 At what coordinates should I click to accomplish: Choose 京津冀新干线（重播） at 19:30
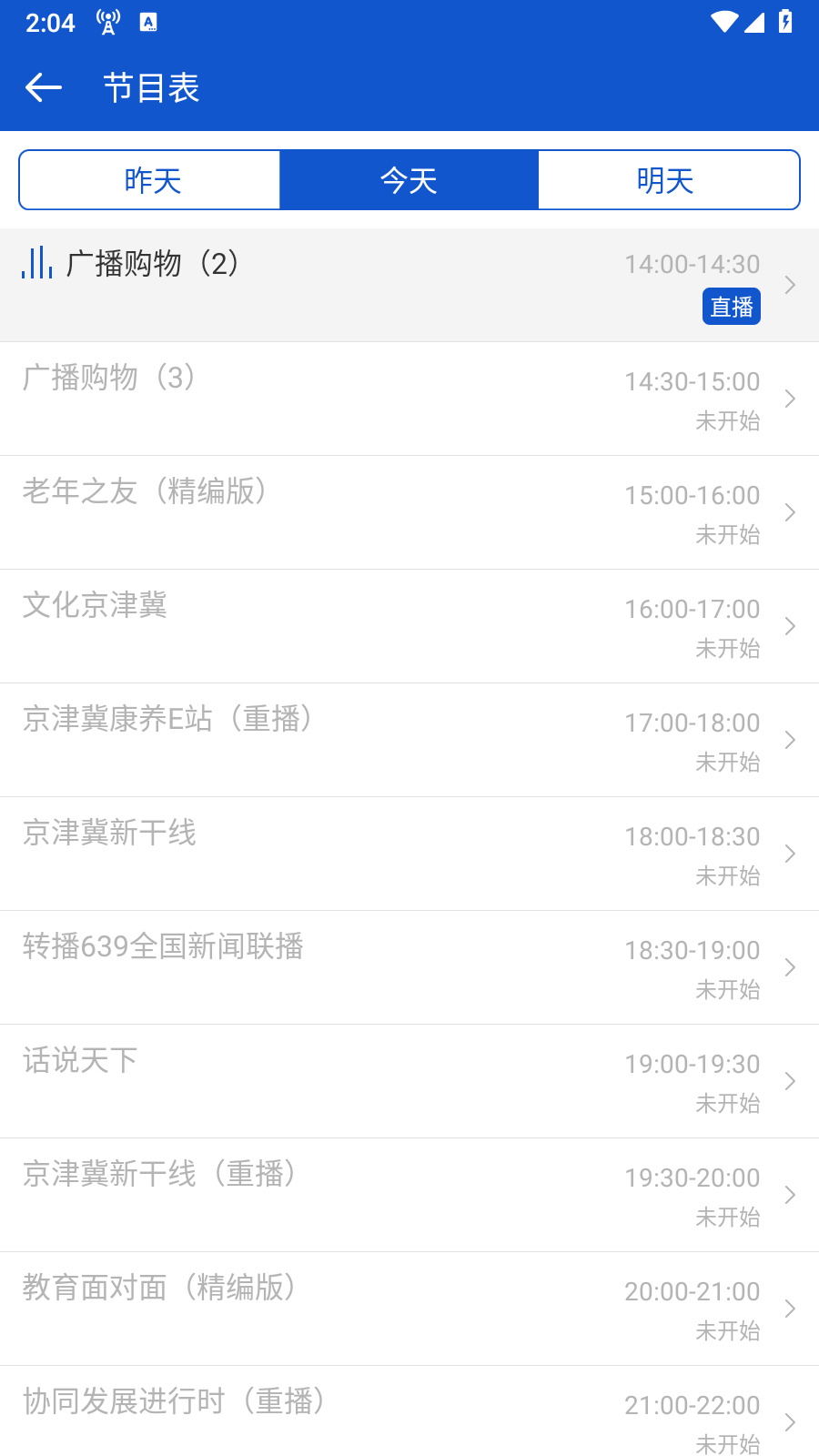click(x=409, y=1195)
